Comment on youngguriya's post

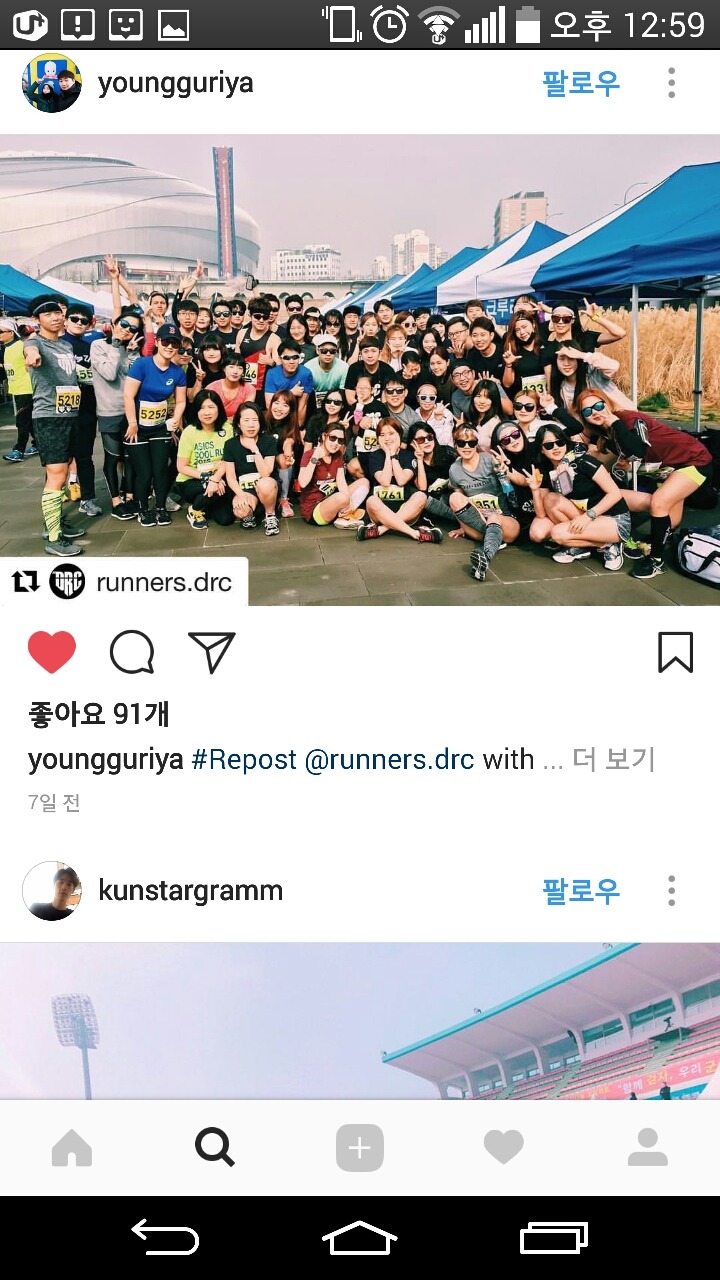pos(132,653)
